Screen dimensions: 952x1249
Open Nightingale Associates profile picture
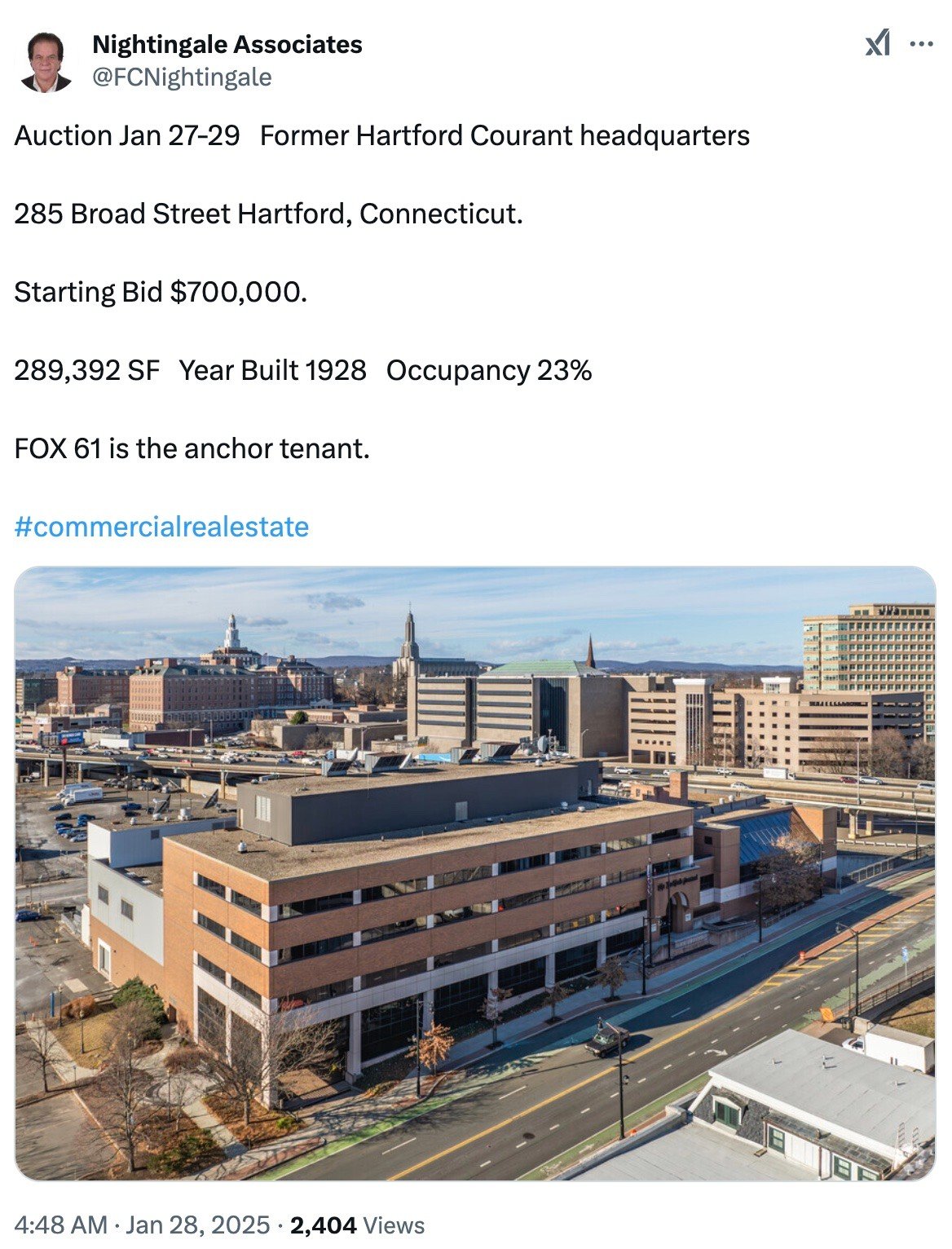pyautogui.click(x=46, y=61)
